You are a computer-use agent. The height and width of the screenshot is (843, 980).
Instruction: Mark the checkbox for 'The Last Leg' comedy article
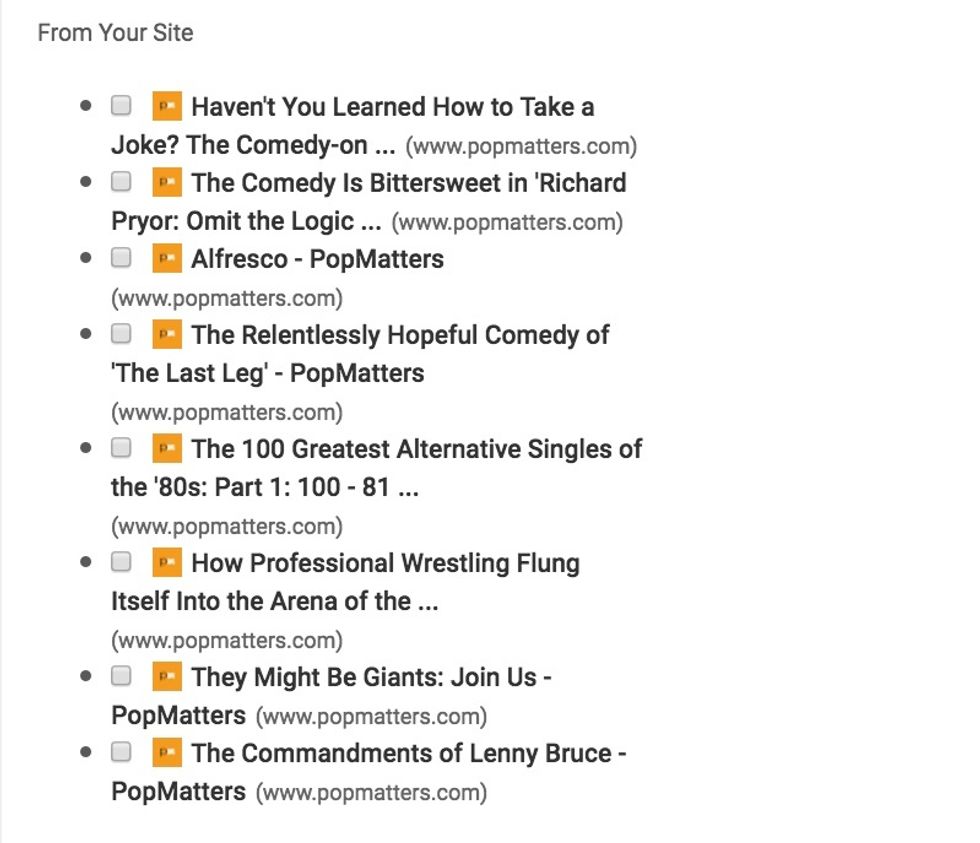pos(121,333)
